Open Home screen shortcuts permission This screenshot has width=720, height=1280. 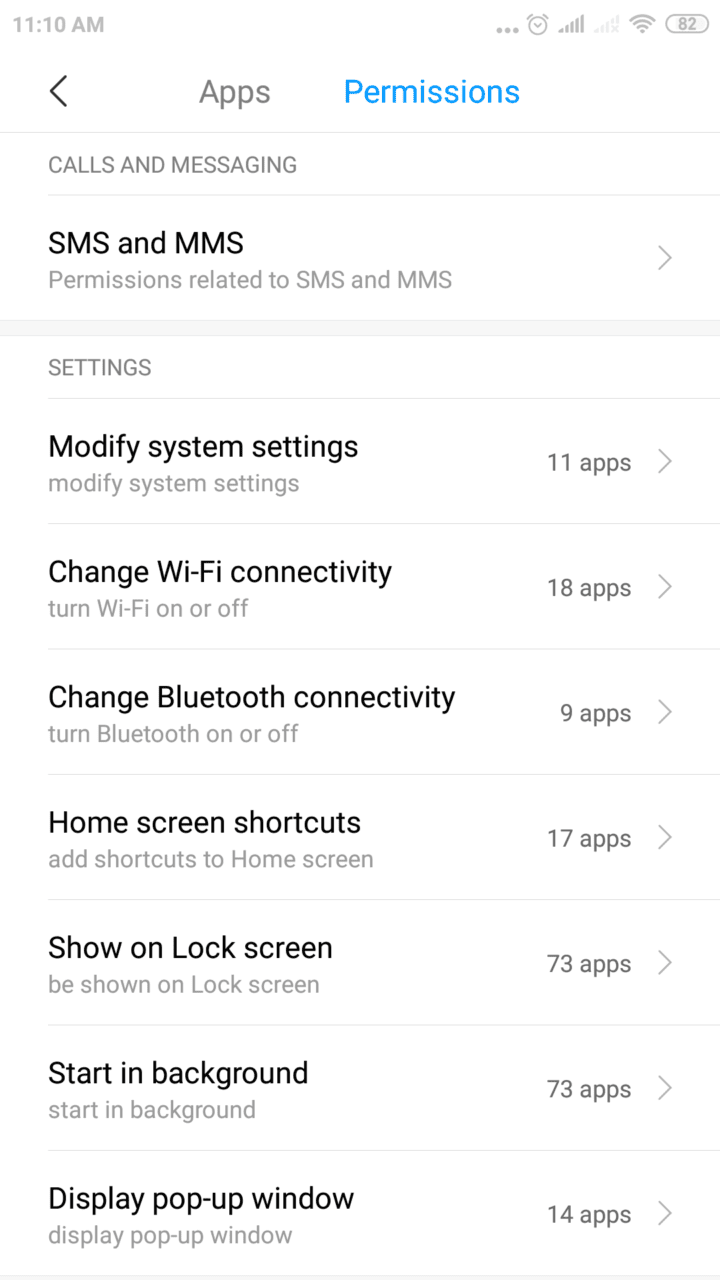pyautogui.click(x=360, y=838)
